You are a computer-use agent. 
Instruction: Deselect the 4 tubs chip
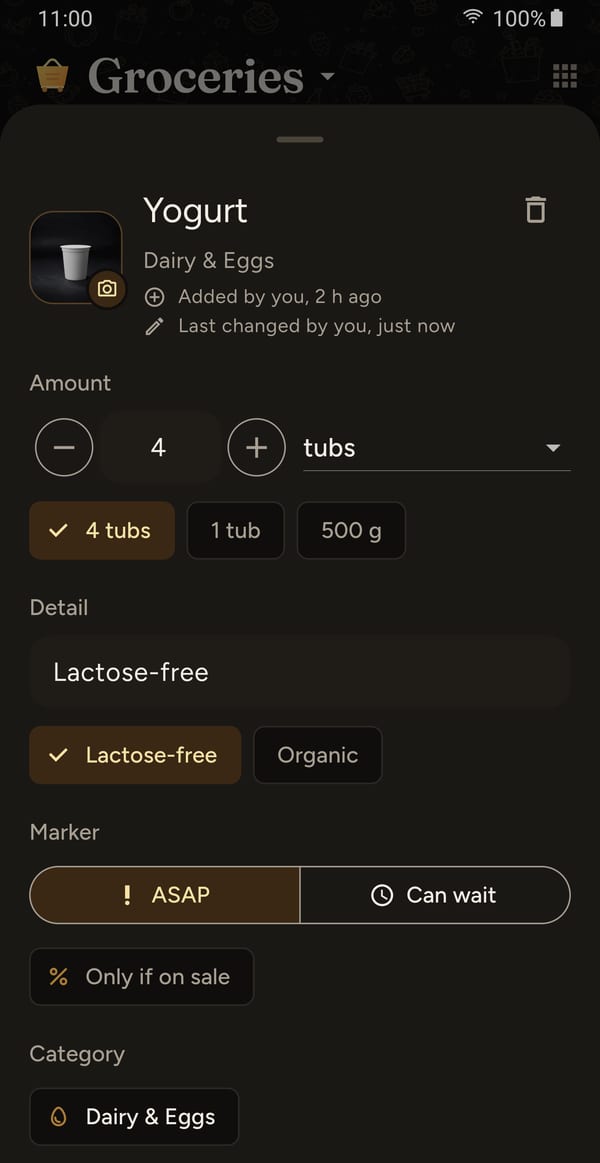pos(102,530)
